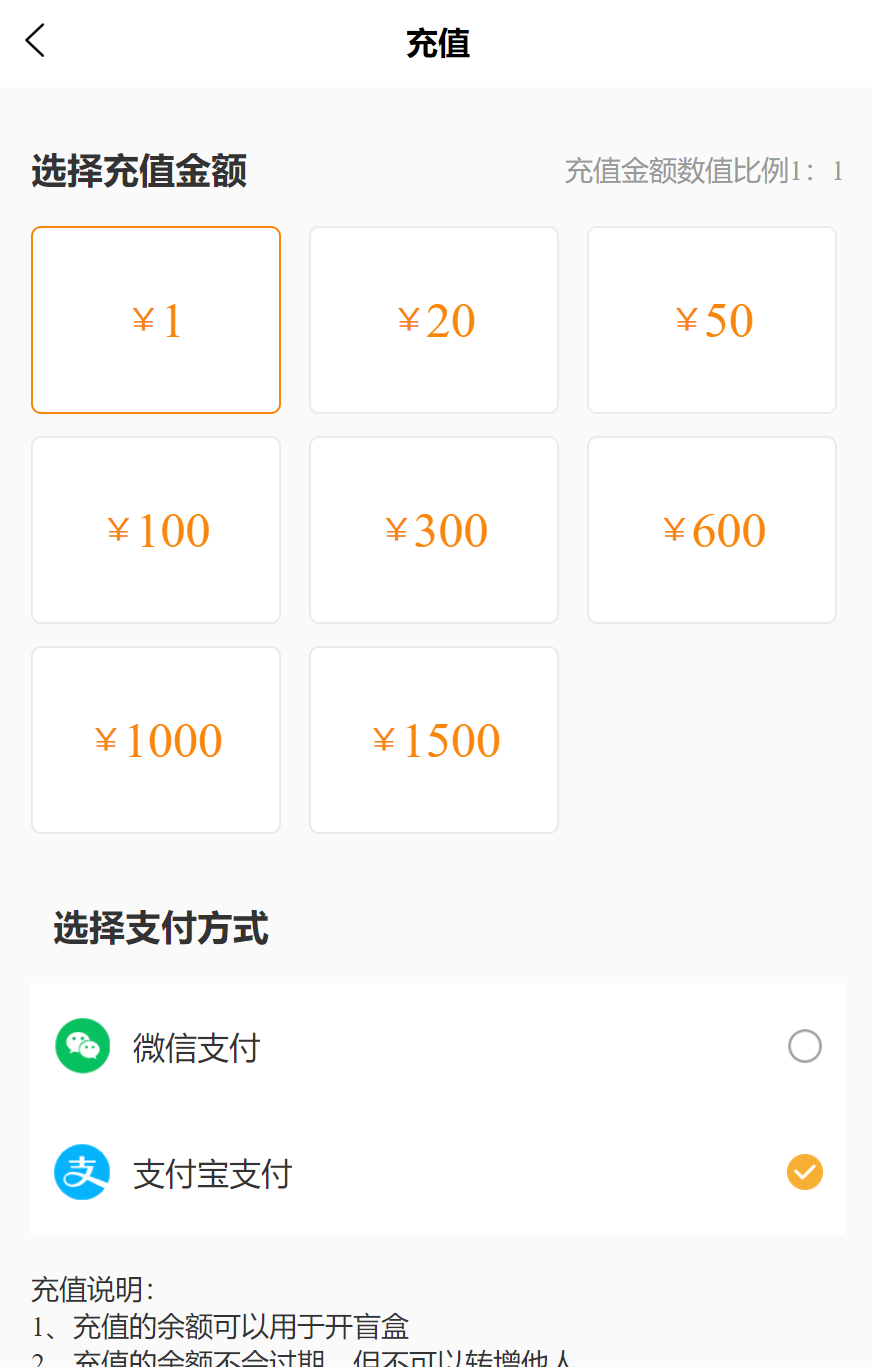Choose the ¥300 recharge amount

click(x=434, y=530)
